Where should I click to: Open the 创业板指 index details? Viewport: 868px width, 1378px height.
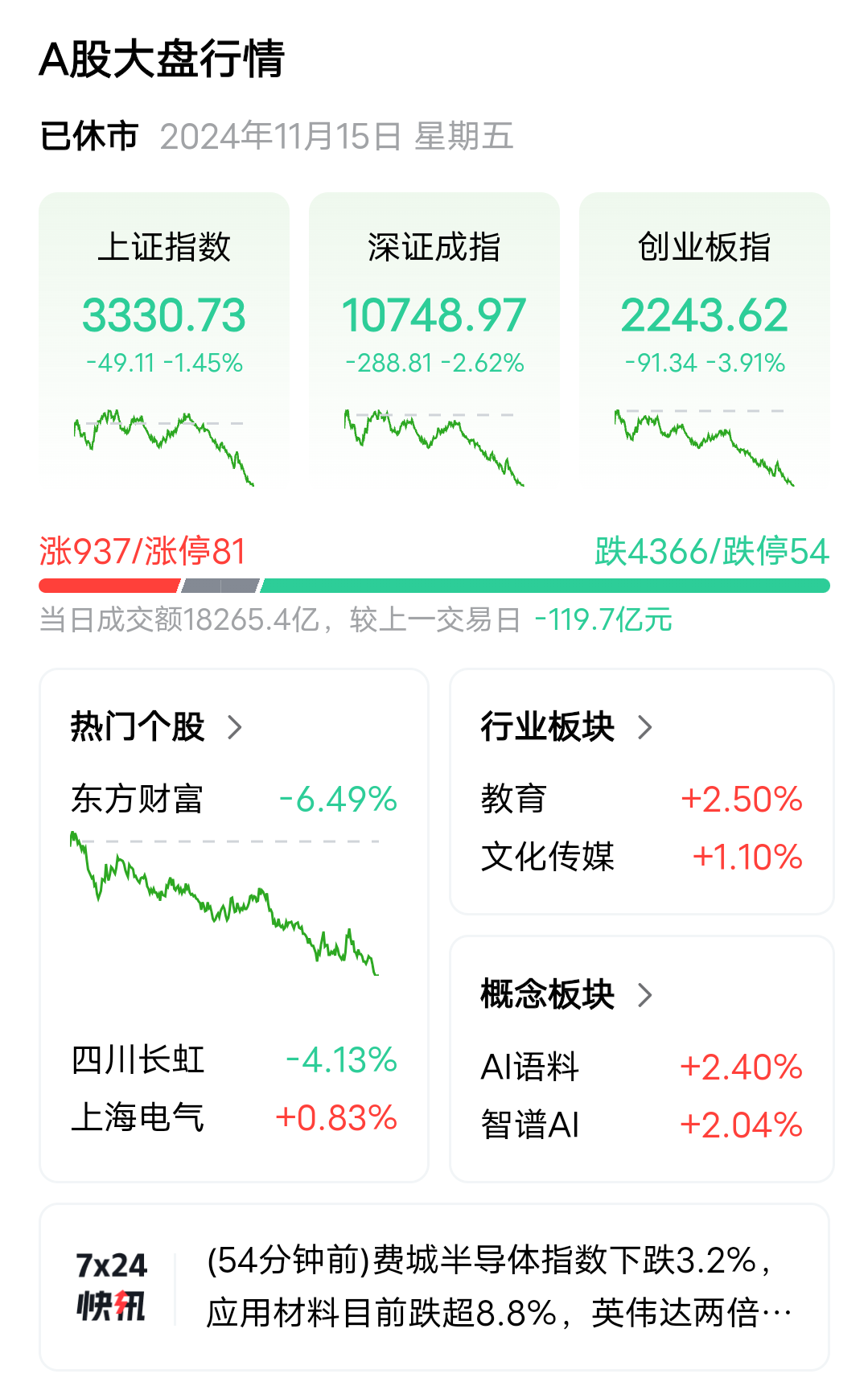705,338
